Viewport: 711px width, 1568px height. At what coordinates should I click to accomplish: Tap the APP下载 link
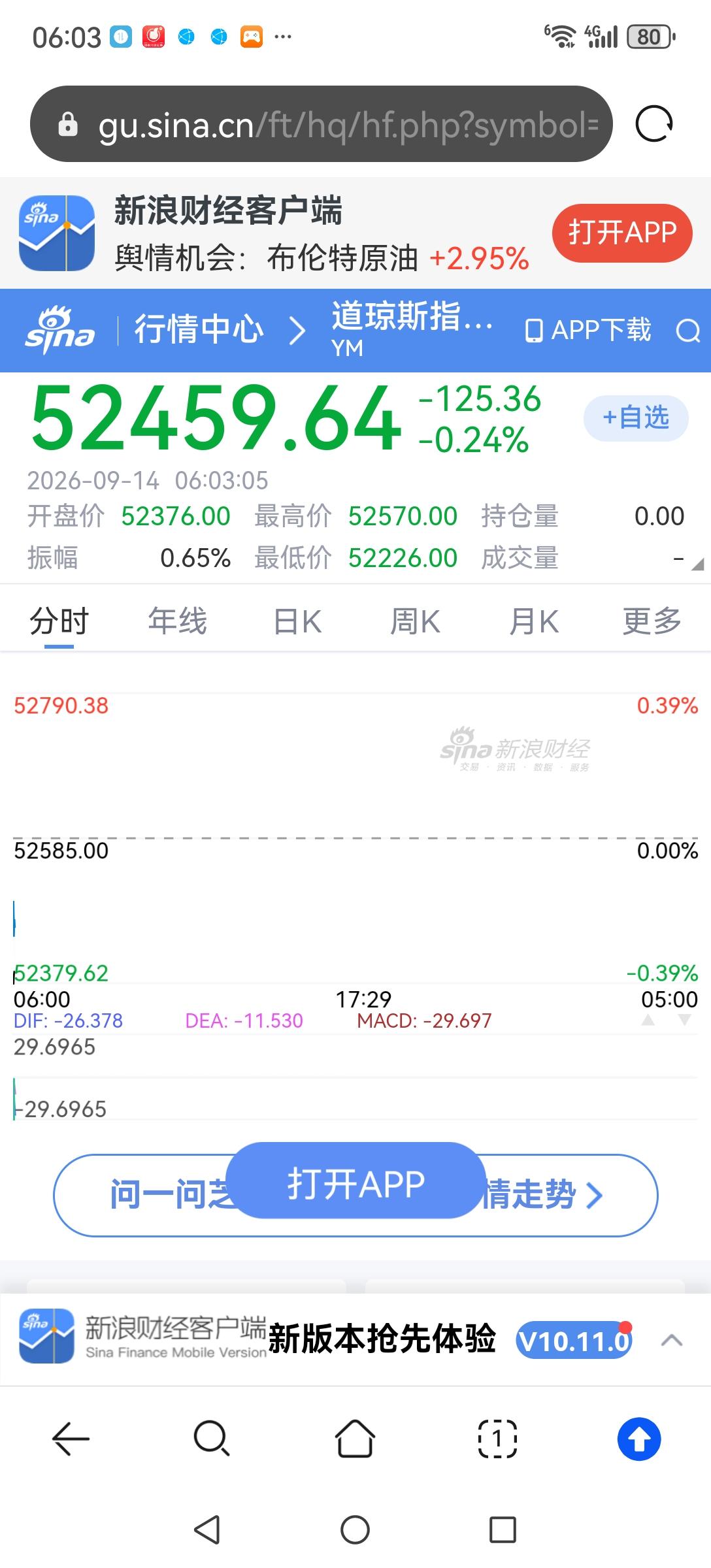pyautogui.click(x=588, y=330)
